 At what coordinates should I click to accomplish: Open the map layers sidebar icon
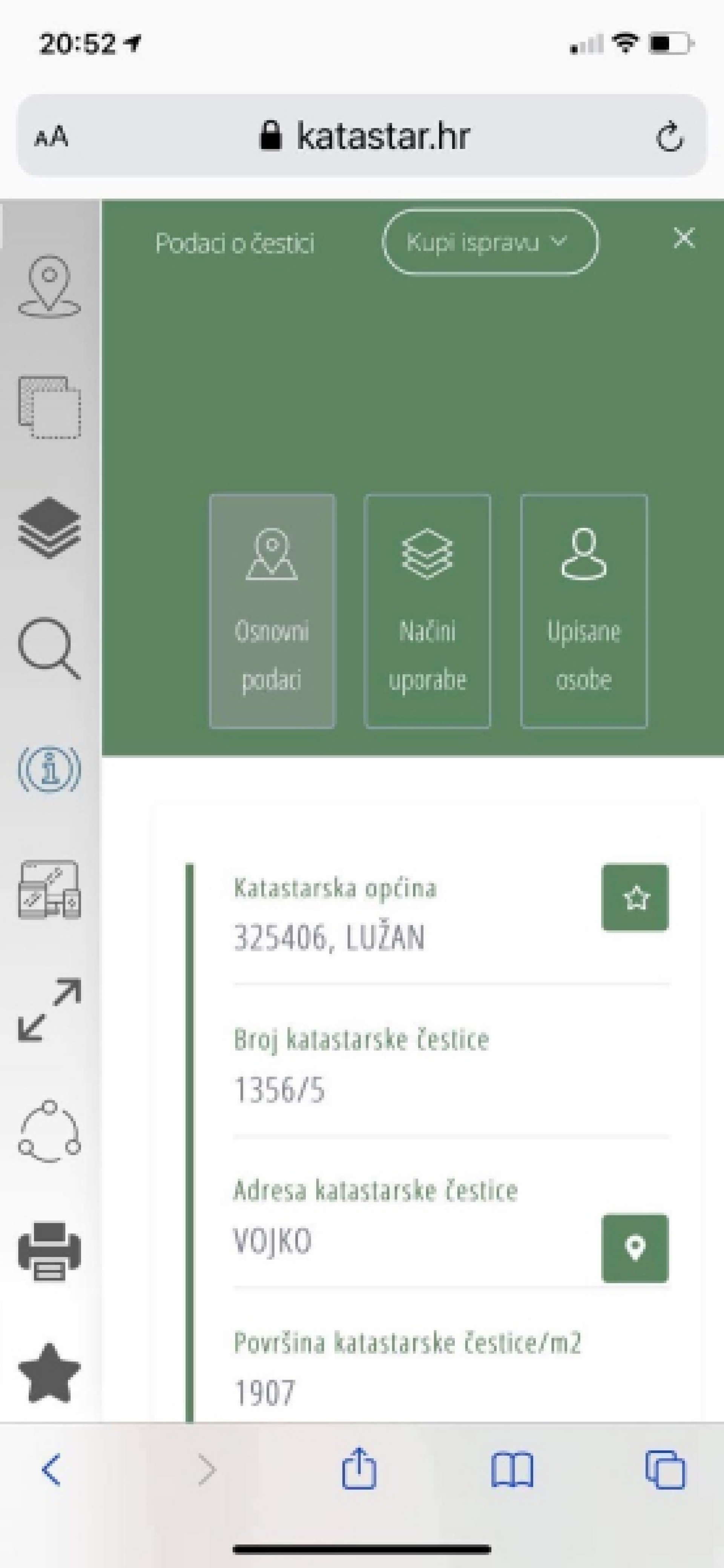coord(49,527)
